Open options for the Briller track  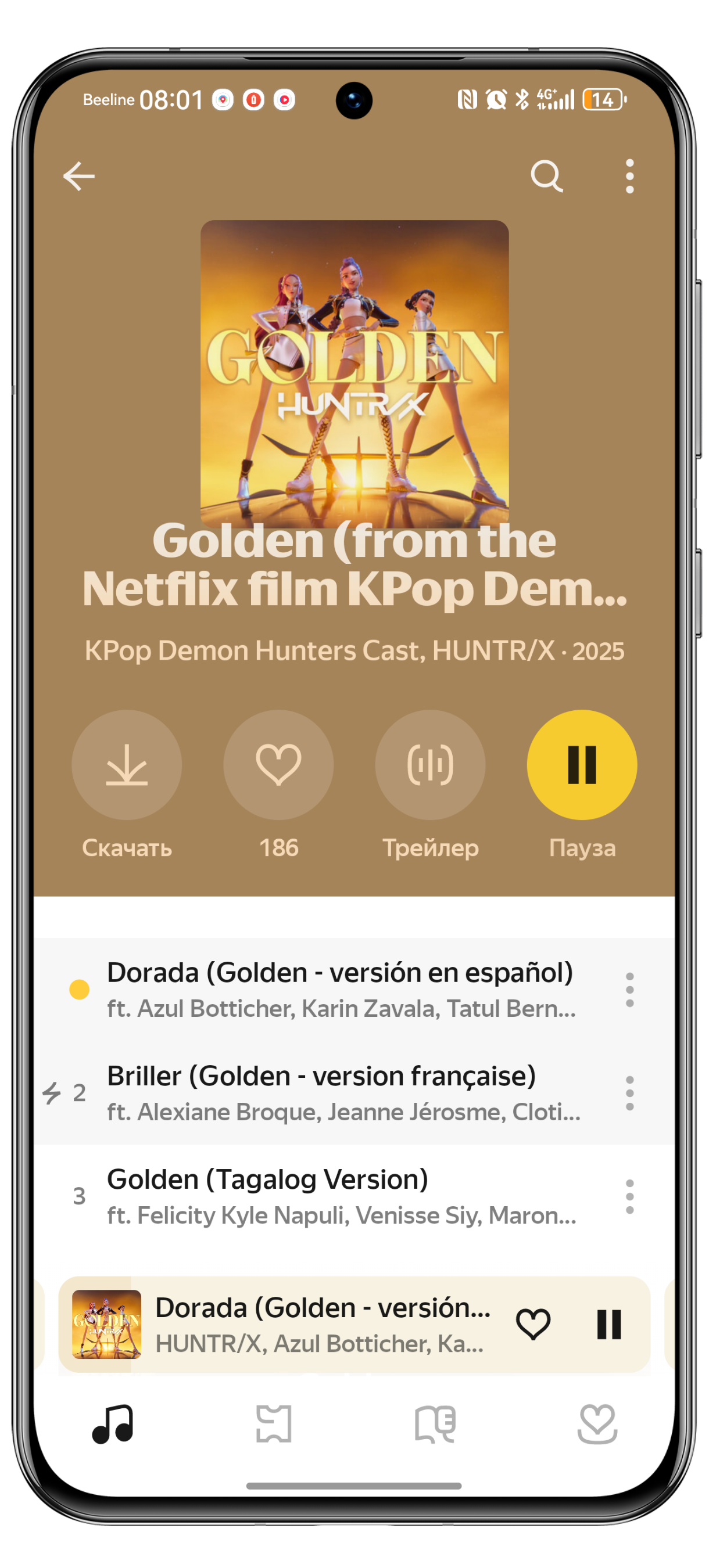tap(629, 1092)
